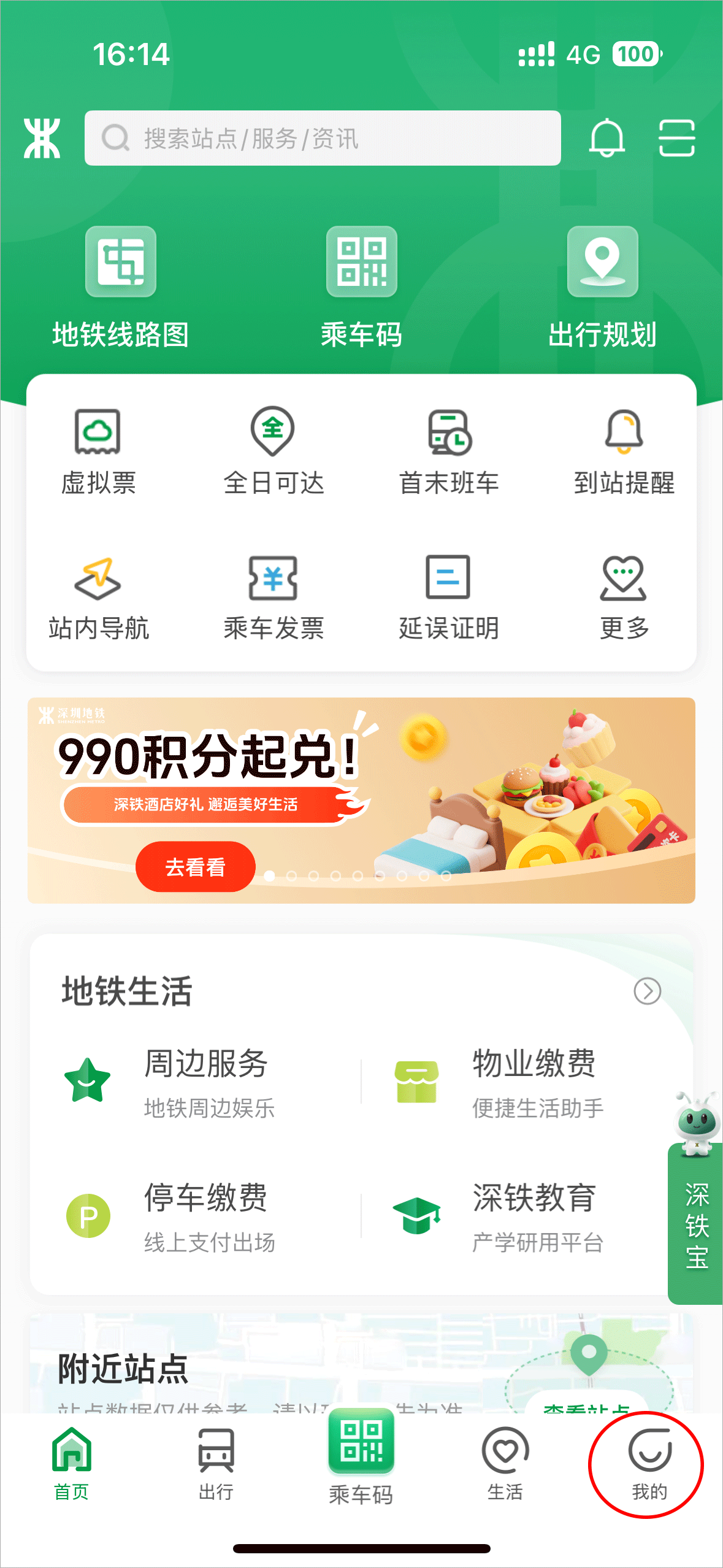Open 延误证明 delay certificate

tap(449, 598)
